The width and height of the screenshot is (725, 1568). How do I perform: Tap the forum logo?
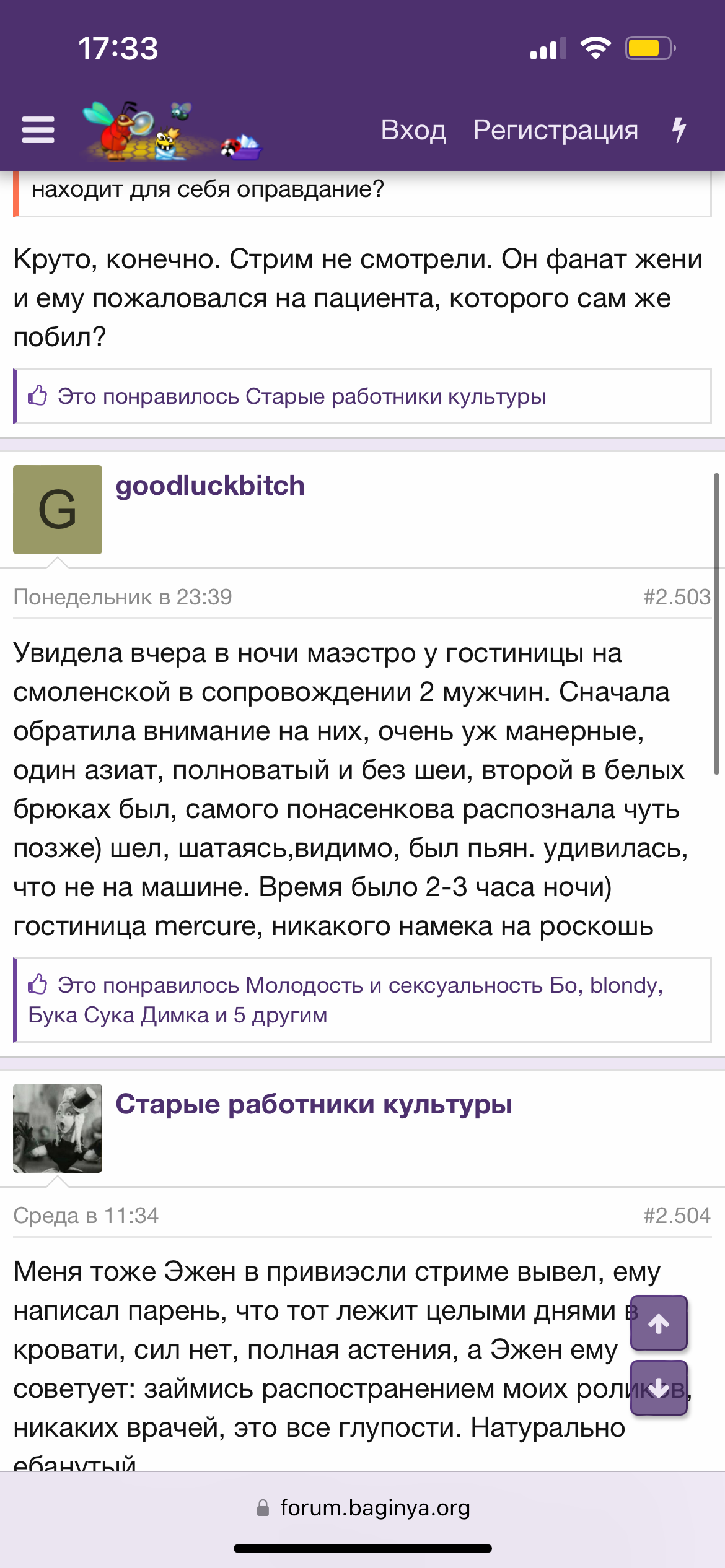pyautogui.click(x=172, y=131)
